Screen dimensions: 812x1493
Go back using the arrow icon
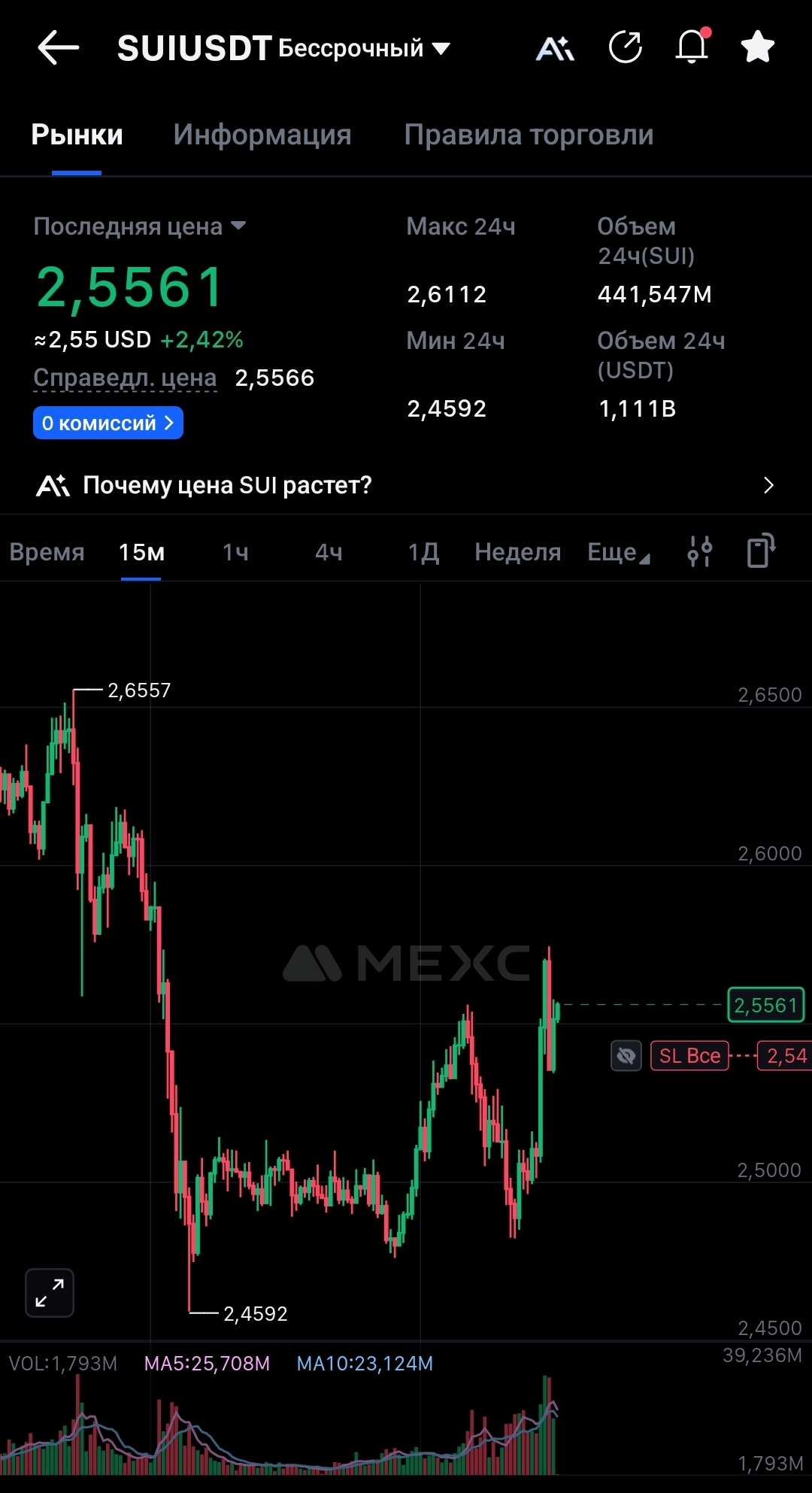pyautogui.click(x=58, y=48)
